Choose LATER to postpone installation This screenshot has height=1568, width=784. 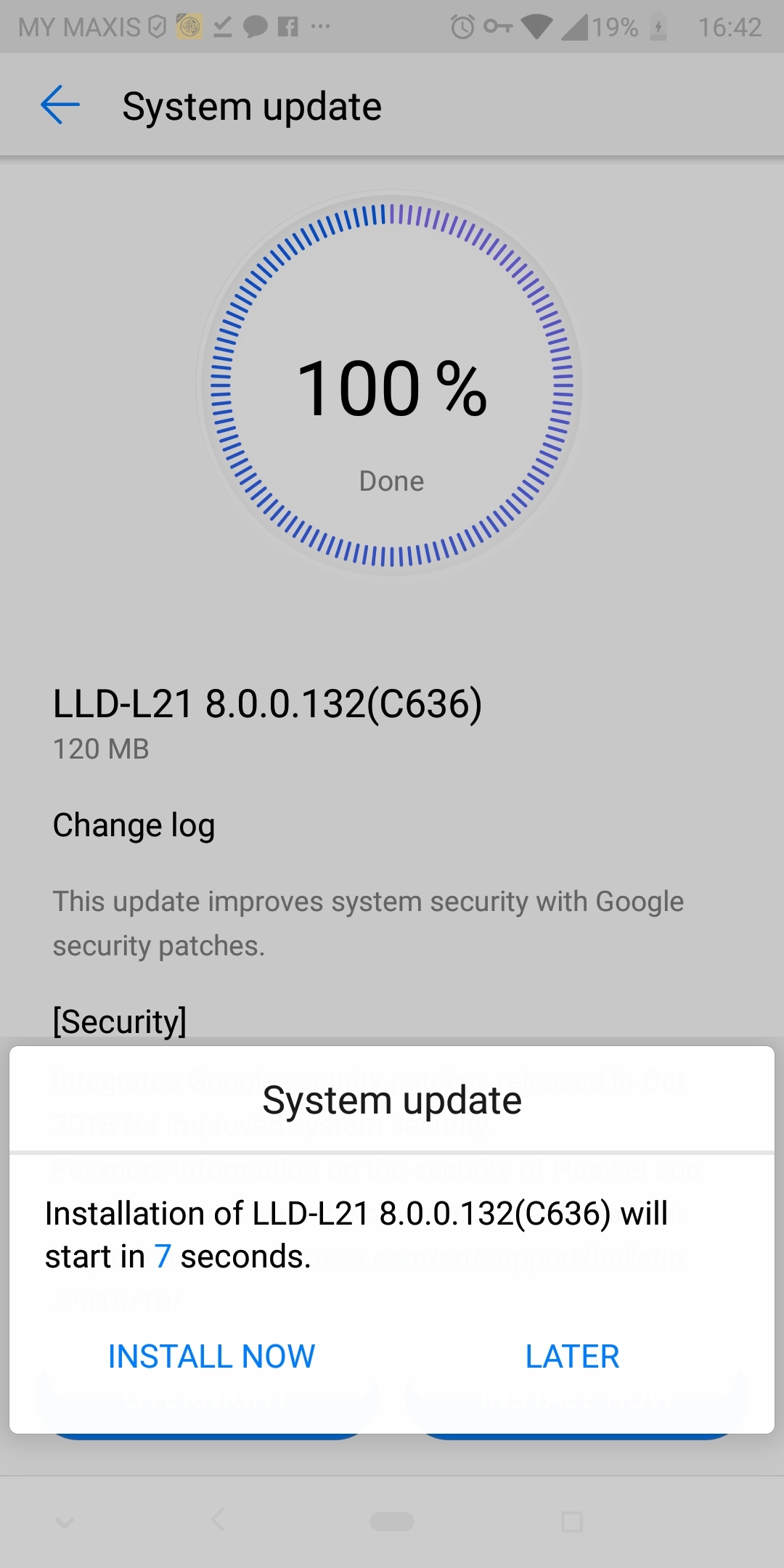[x=572, y=1357]
